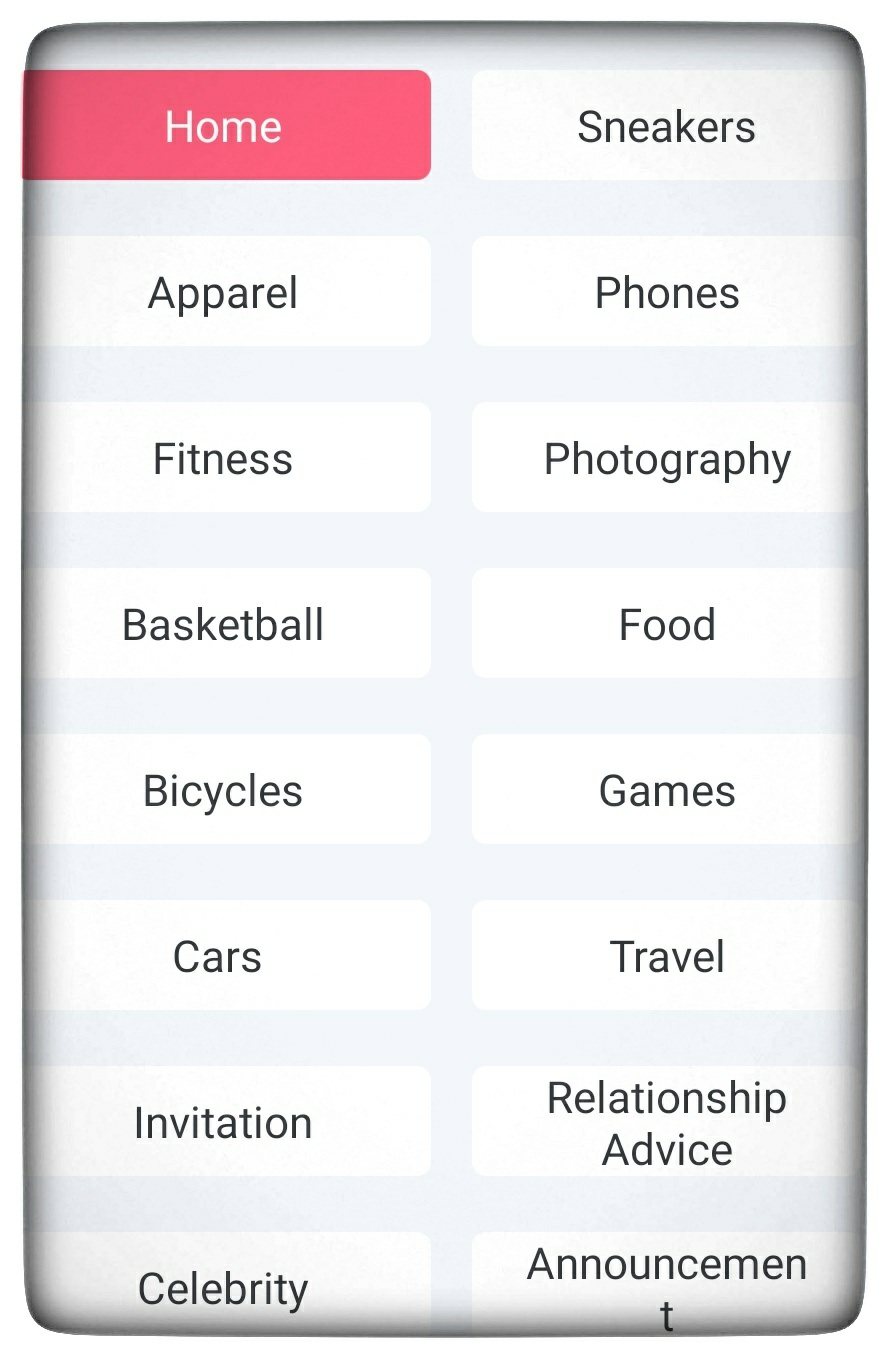Viewport: 889px width, 1358px height.
Task: Choose the Apparel category
Action: coord(226,292)
